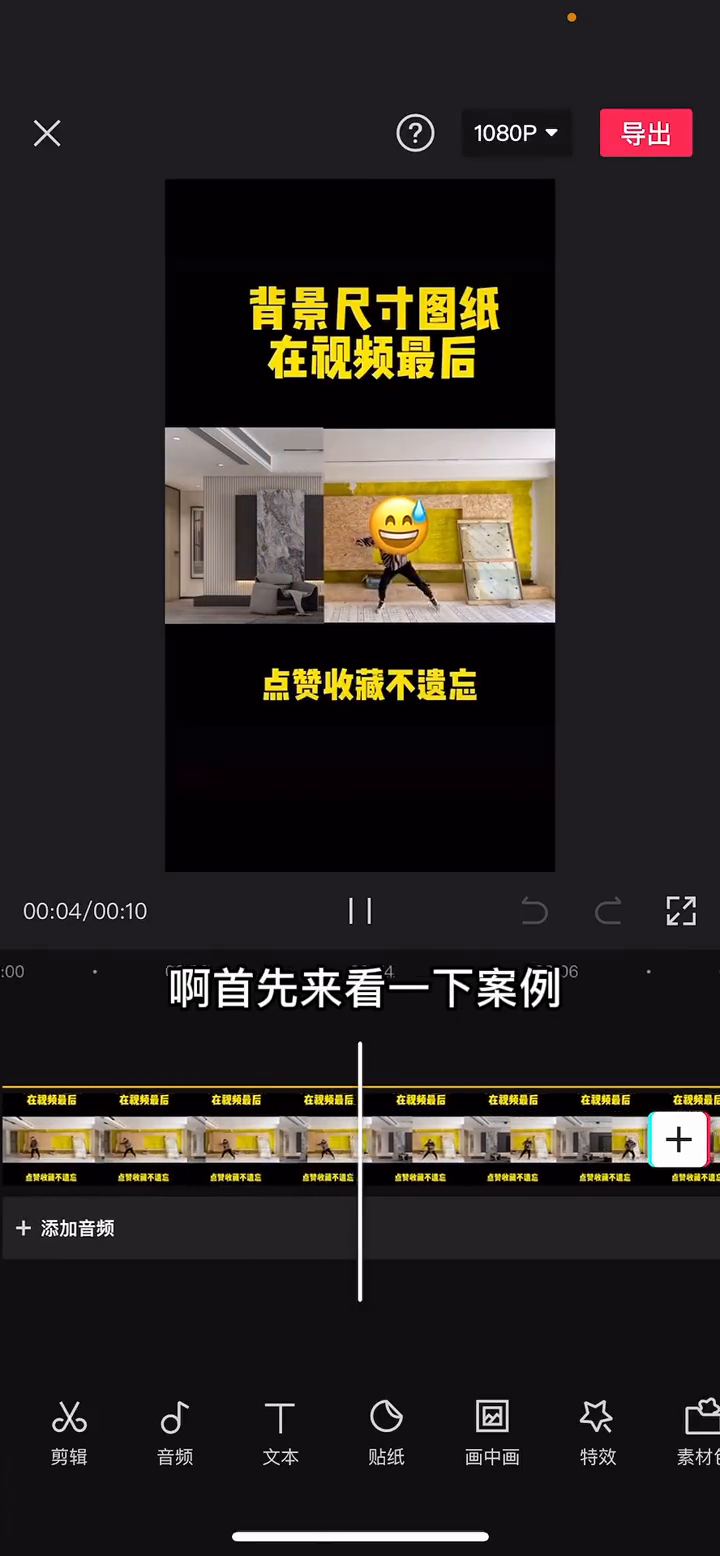Close the video editor
Screen dimensions: 720x1556
[47, 133]
